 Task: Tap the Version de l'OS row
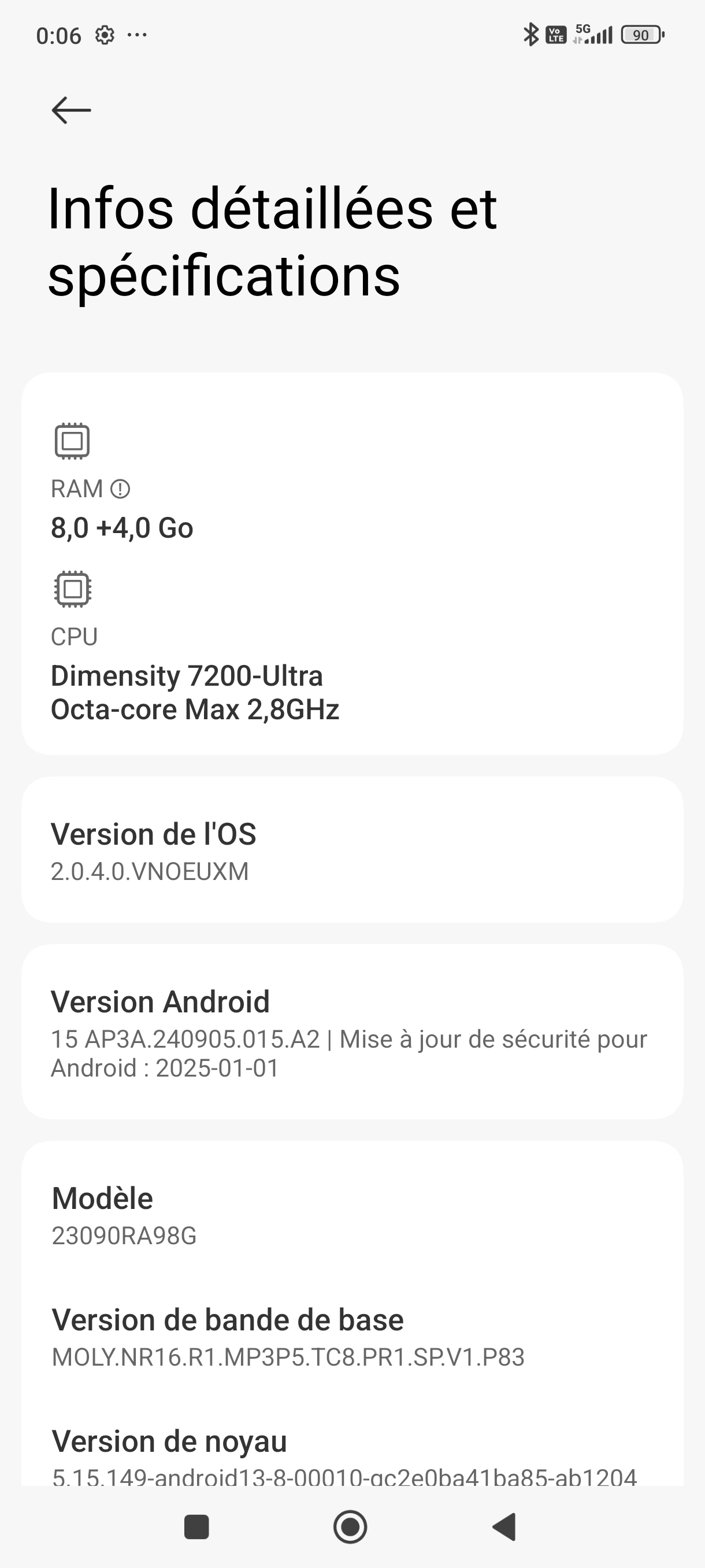tap(352, 850)
